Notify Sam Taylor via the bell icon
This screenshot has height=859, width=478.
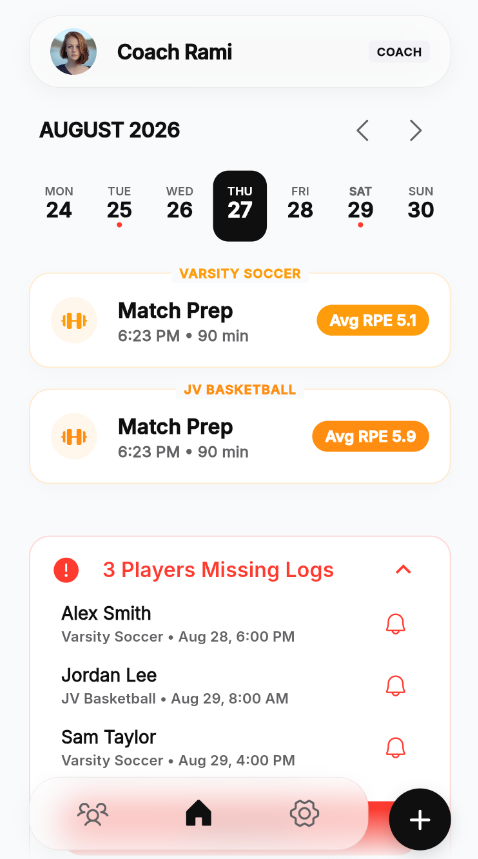click(x=395, y=748)
